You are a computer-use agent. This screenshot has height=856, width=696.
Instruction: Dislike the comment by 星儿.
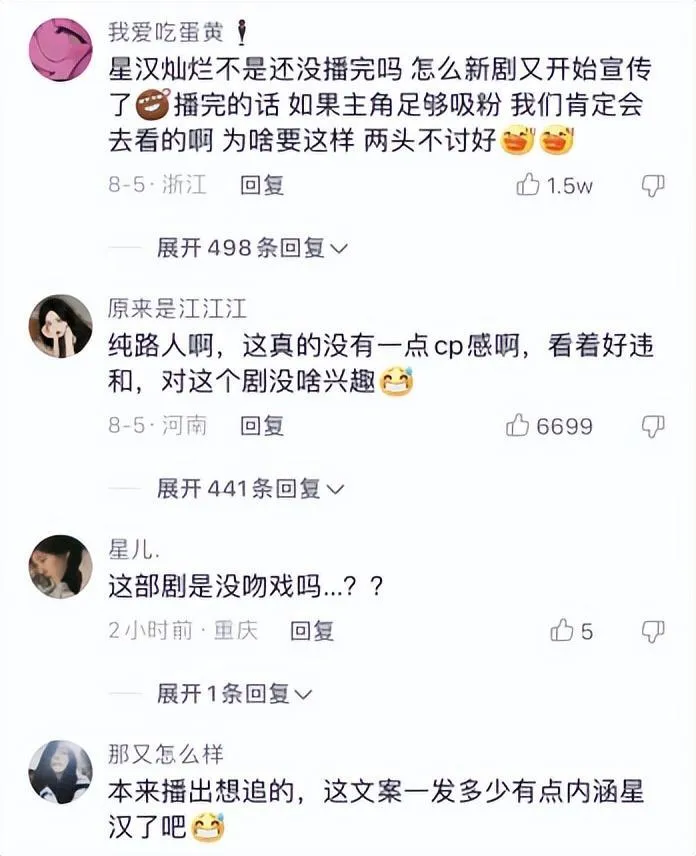tap(652, 631)
